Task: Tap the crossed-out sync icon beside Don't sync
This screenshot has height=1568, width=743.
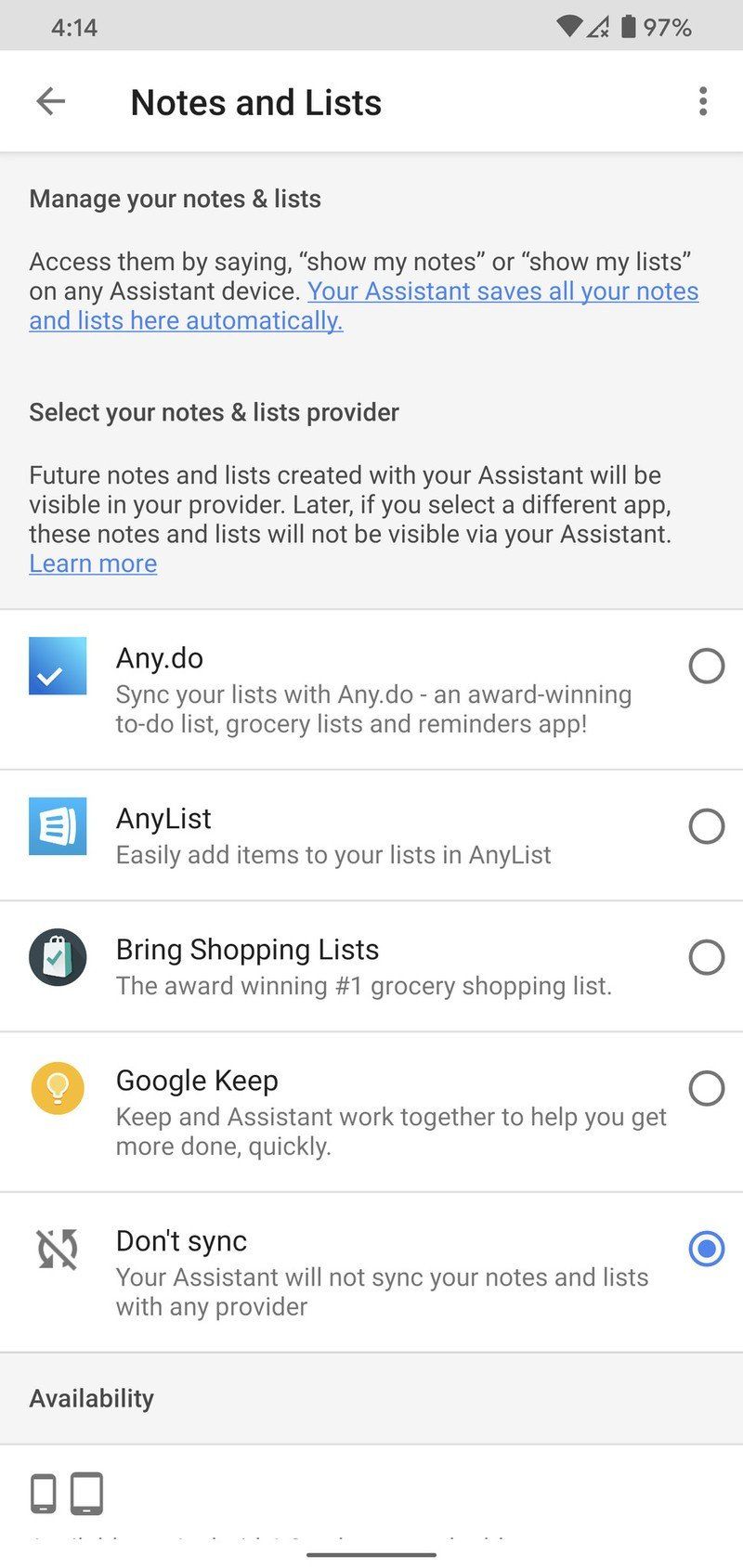Action: pos(57,1248)
